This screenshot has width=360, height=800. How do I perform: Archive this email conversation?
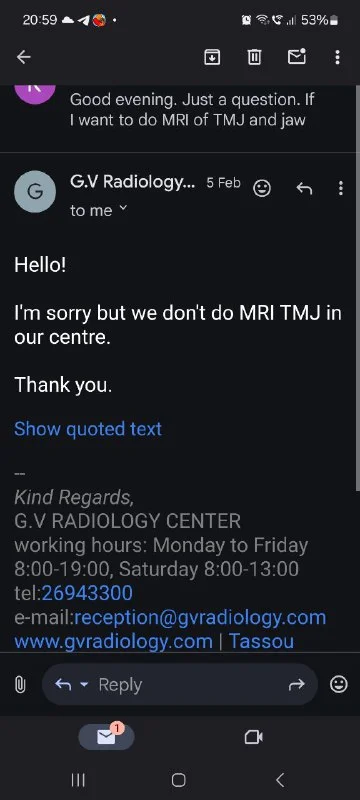[212, 57]
